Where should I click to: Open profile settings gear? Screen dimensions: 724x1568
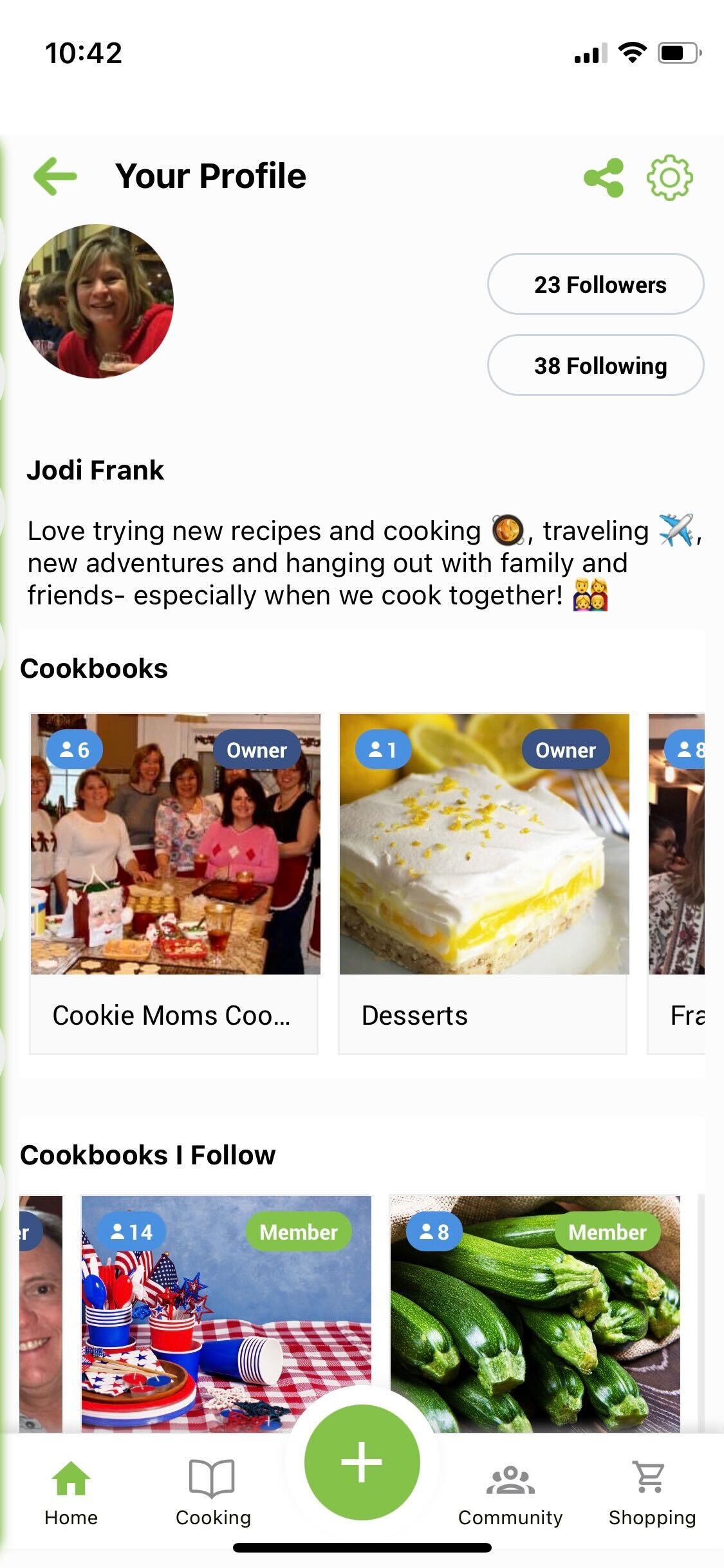tap(669, 178)
